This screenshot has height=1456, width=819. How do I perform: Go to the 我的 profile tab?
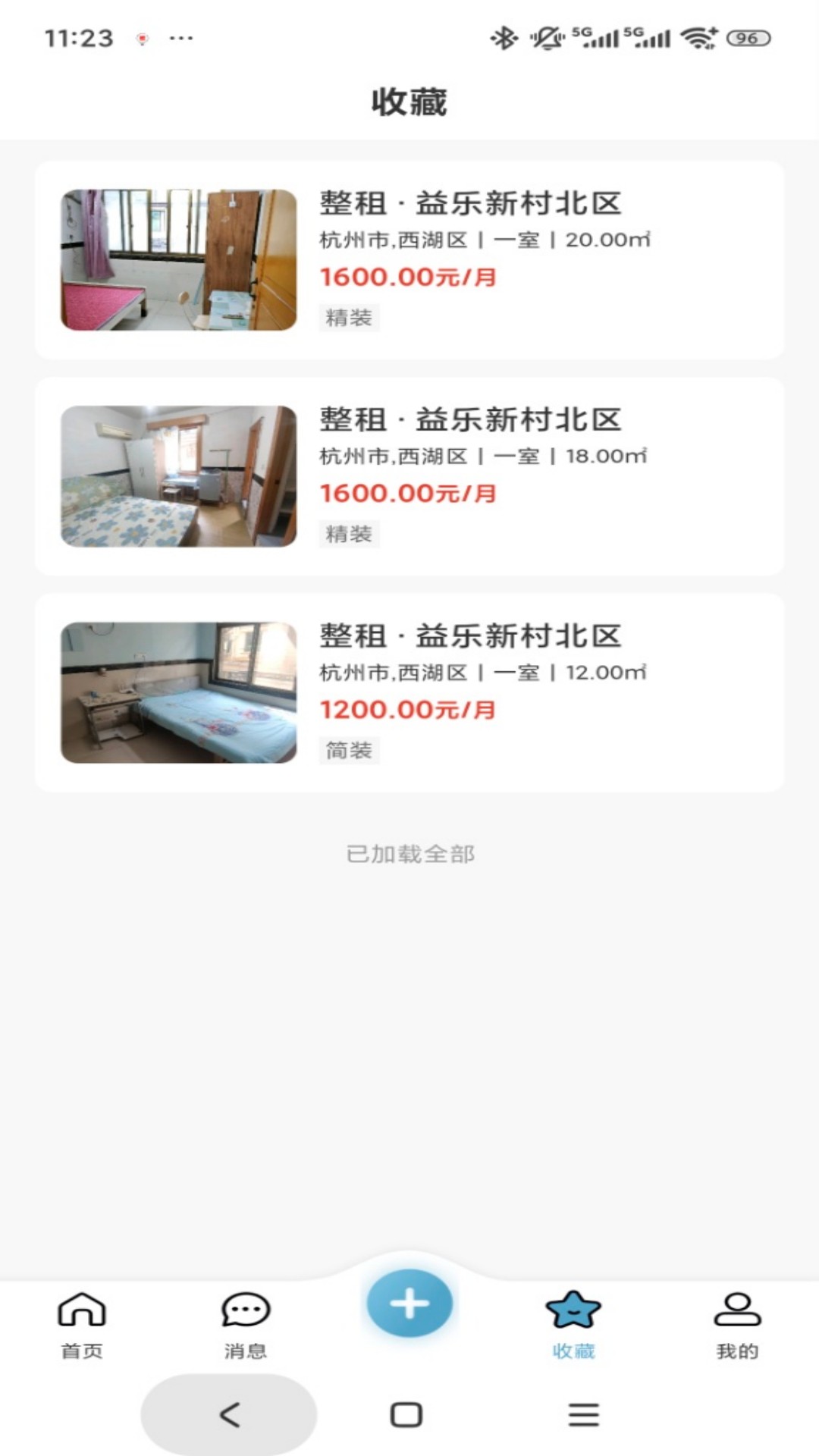coord(737,1324)
